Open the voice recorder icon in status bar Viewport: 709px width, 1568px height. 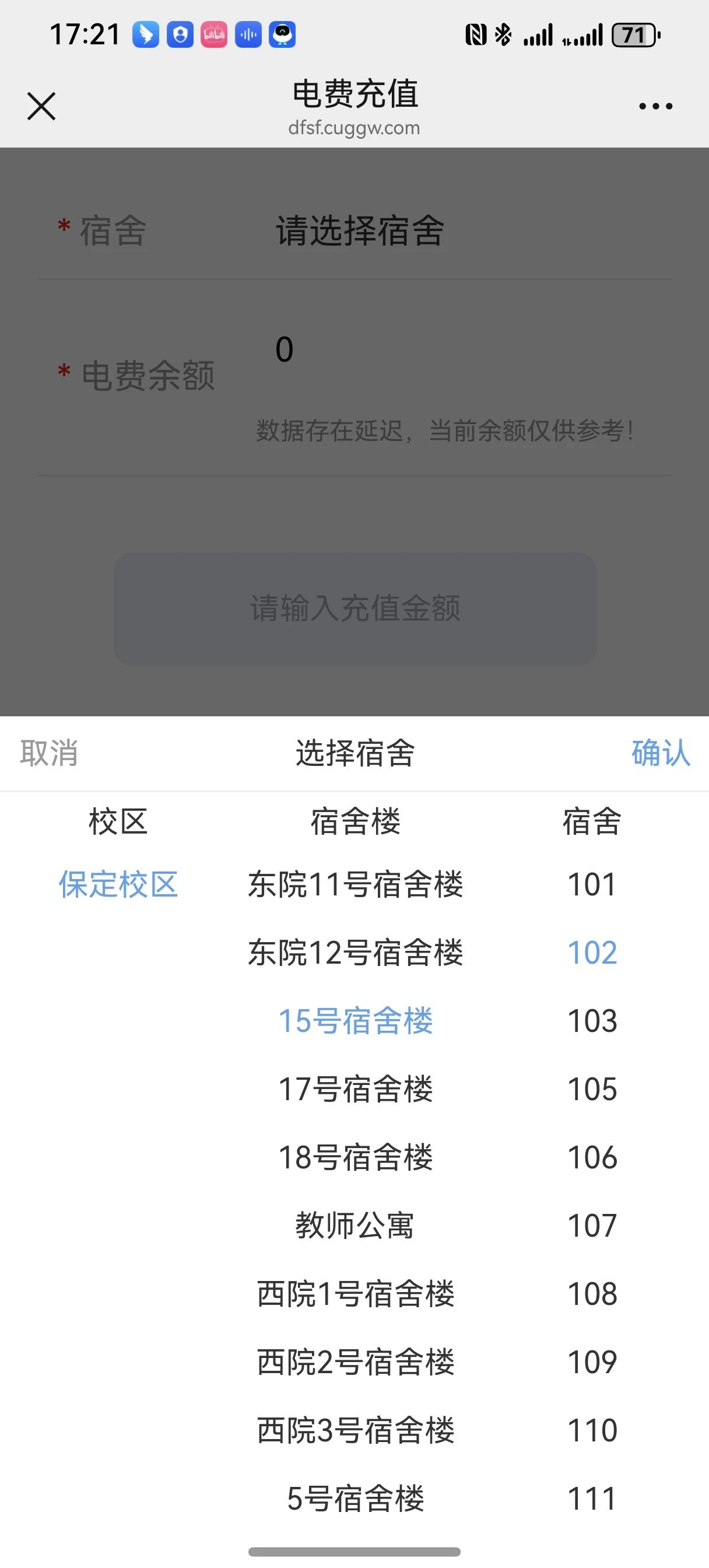248,34
